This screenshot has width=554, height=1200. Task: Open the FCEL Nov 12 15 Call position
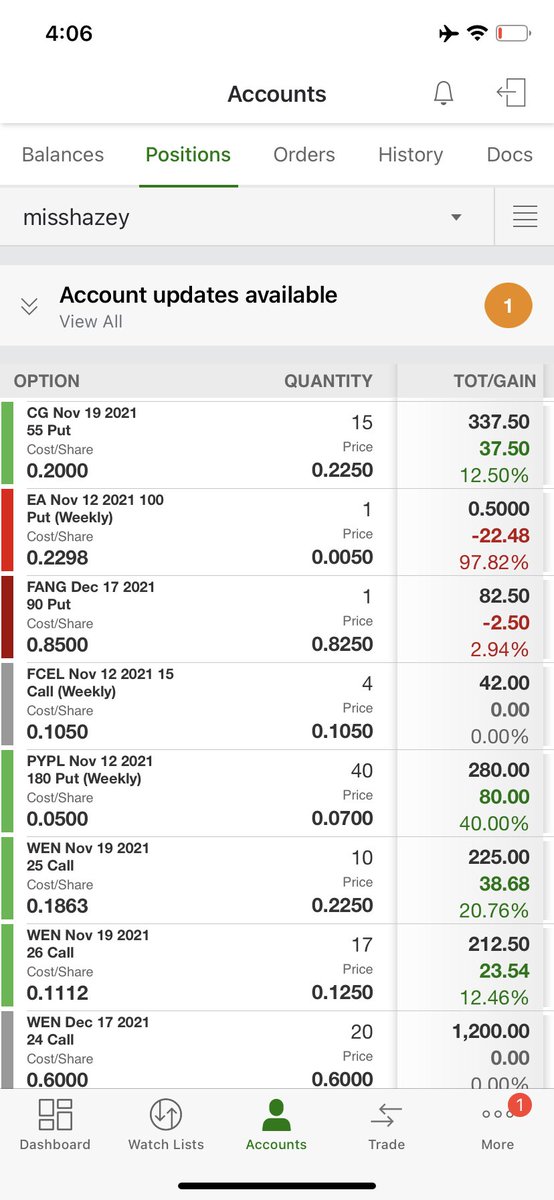pyautogui.click(x=277, y=705)
